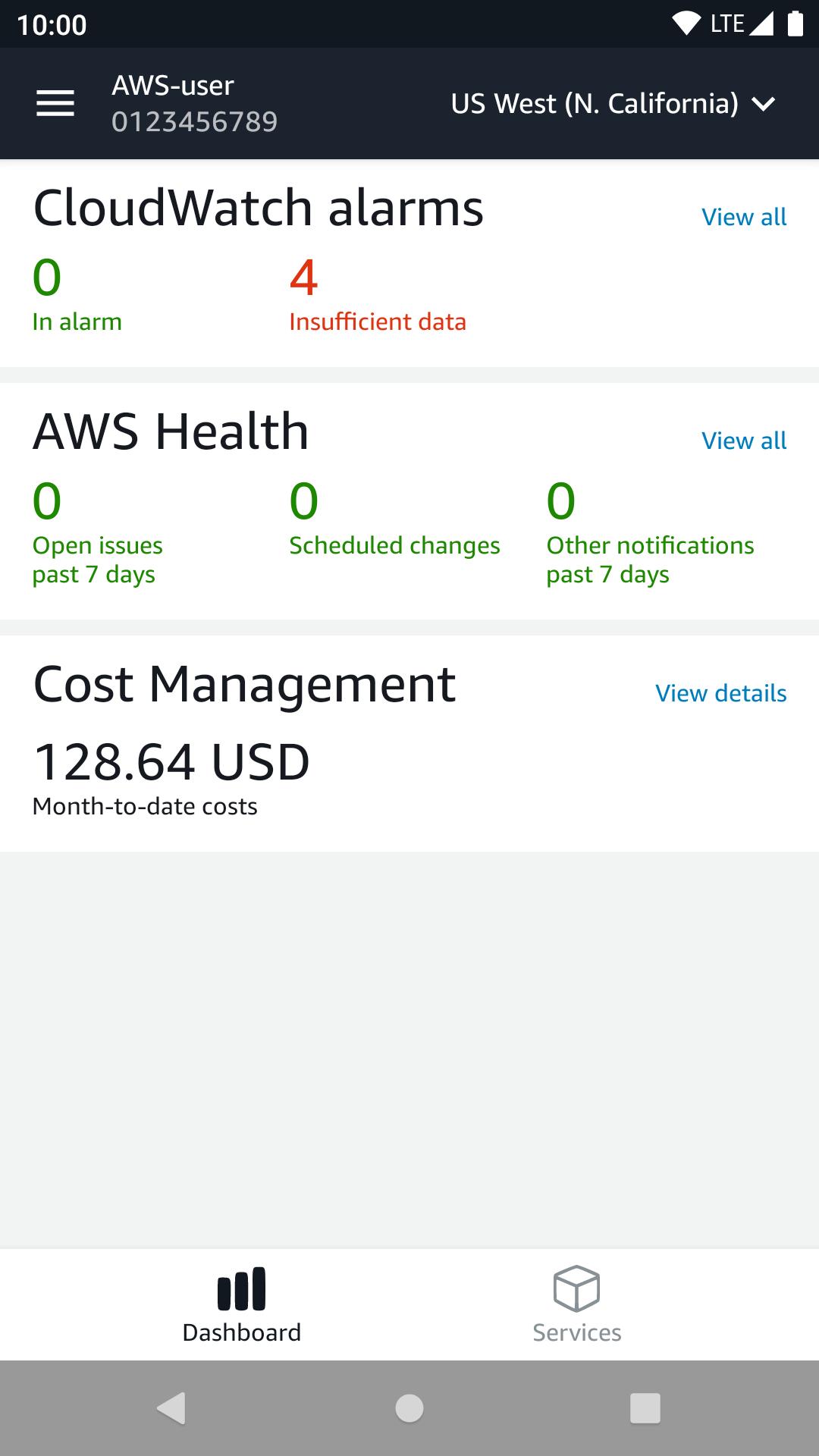
Task: Switch to the Services tab
Action: (x=576, y=1304)
